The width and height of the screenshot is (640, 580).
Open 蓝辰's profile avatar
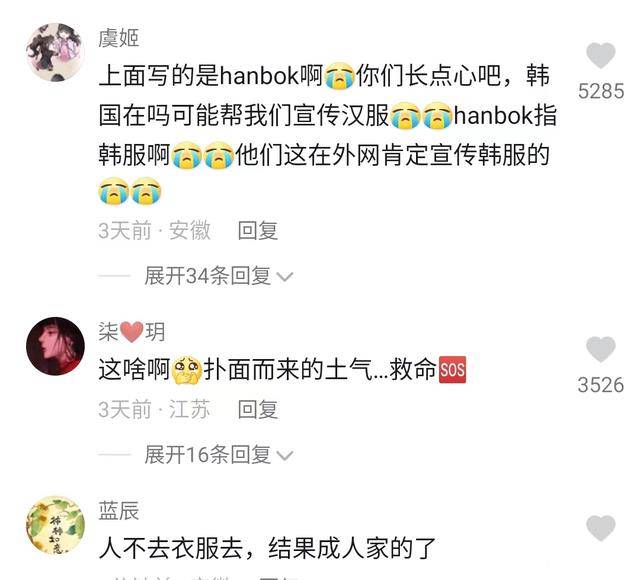tap(55, 525)
